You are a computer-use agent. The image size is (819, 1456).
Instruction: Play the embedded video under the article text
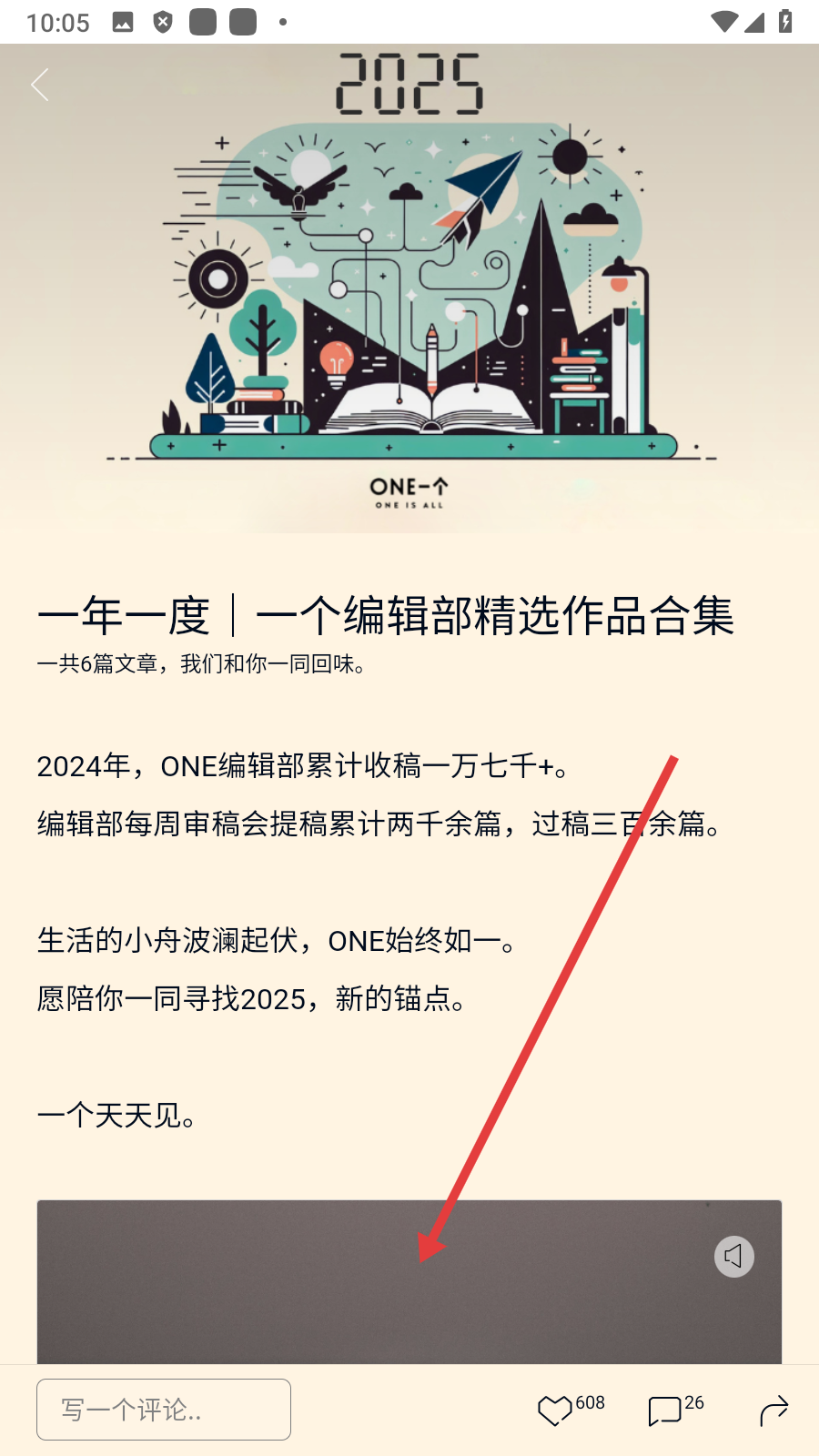click(409, 1283)
